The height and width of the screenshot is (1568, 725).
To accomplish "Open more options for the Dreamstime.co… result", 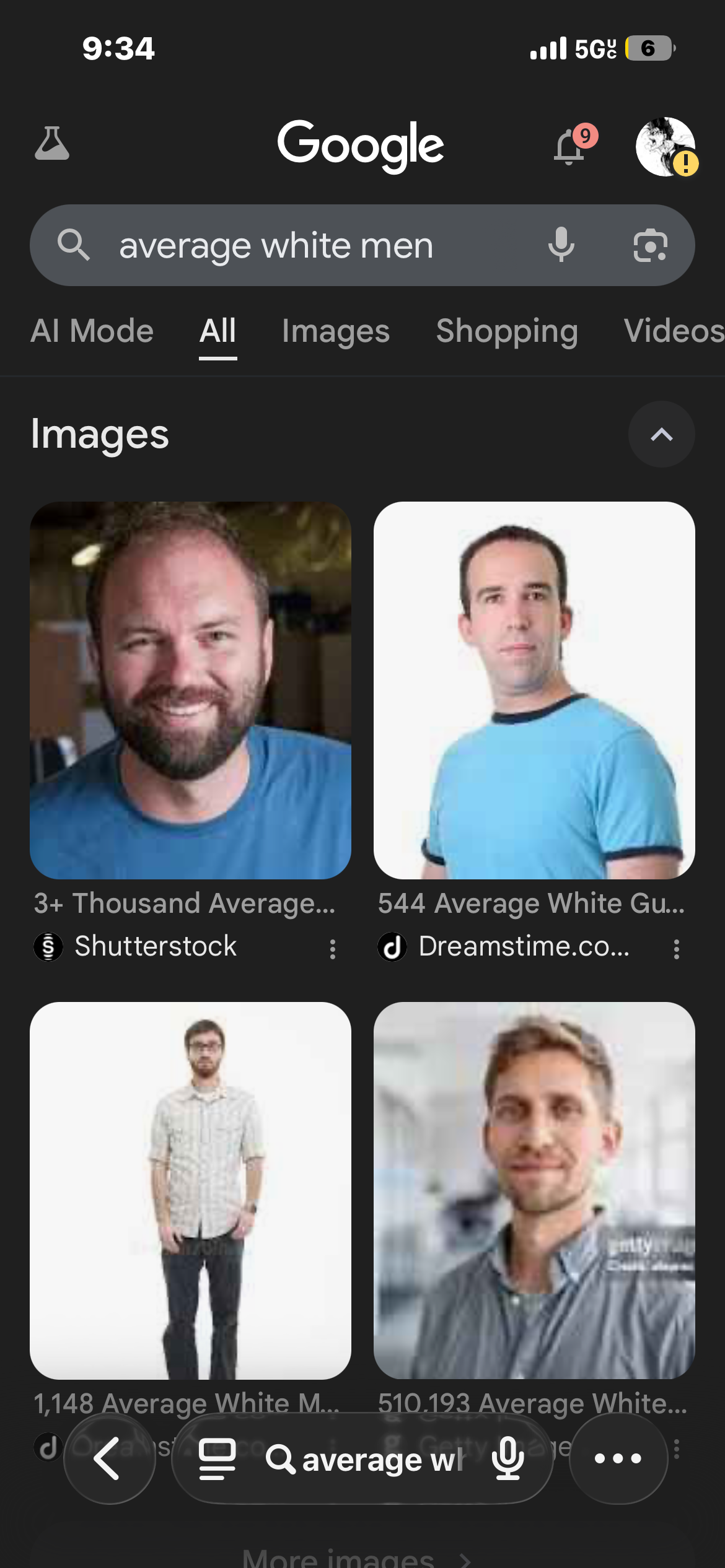I will coord(677,949).
